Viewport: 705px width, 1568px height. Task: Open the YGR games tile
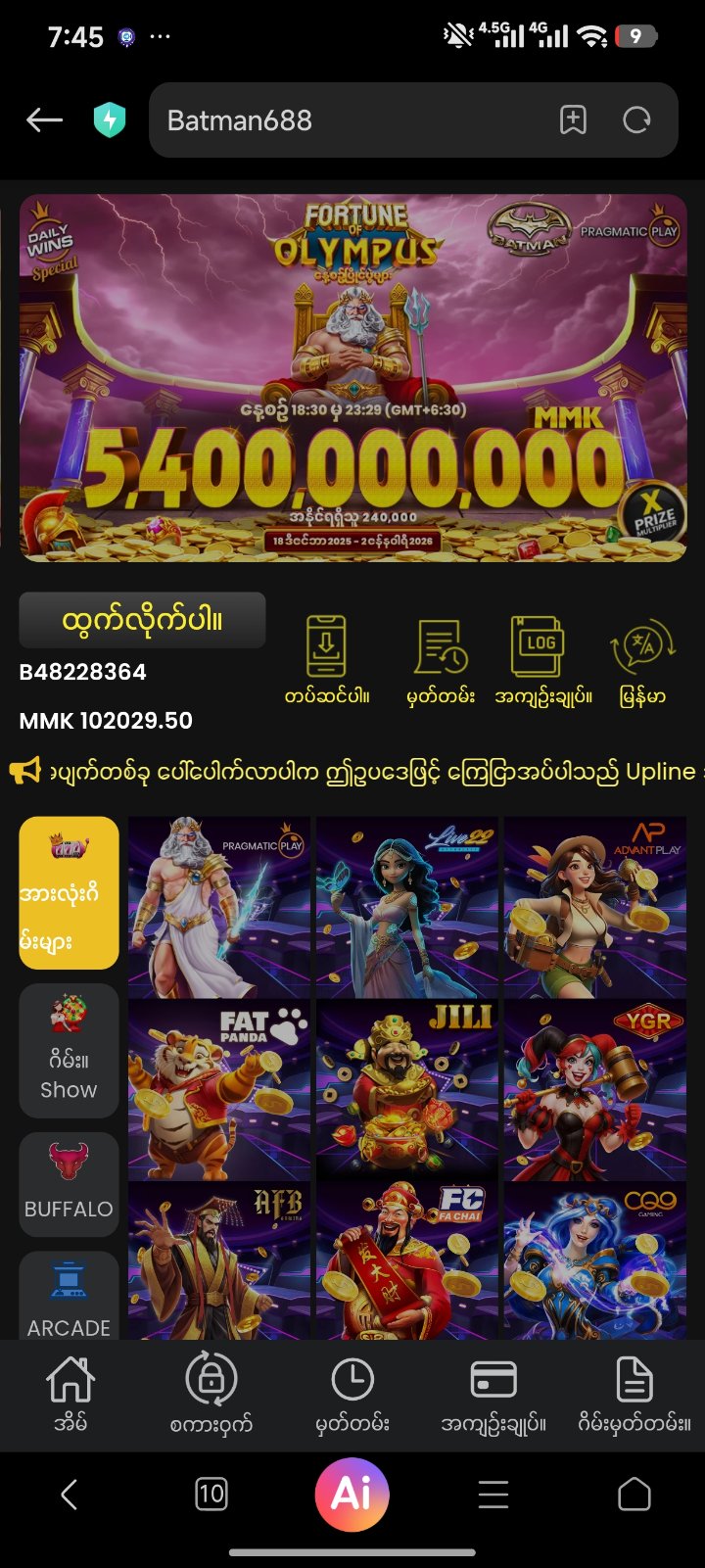(594, 1090)
